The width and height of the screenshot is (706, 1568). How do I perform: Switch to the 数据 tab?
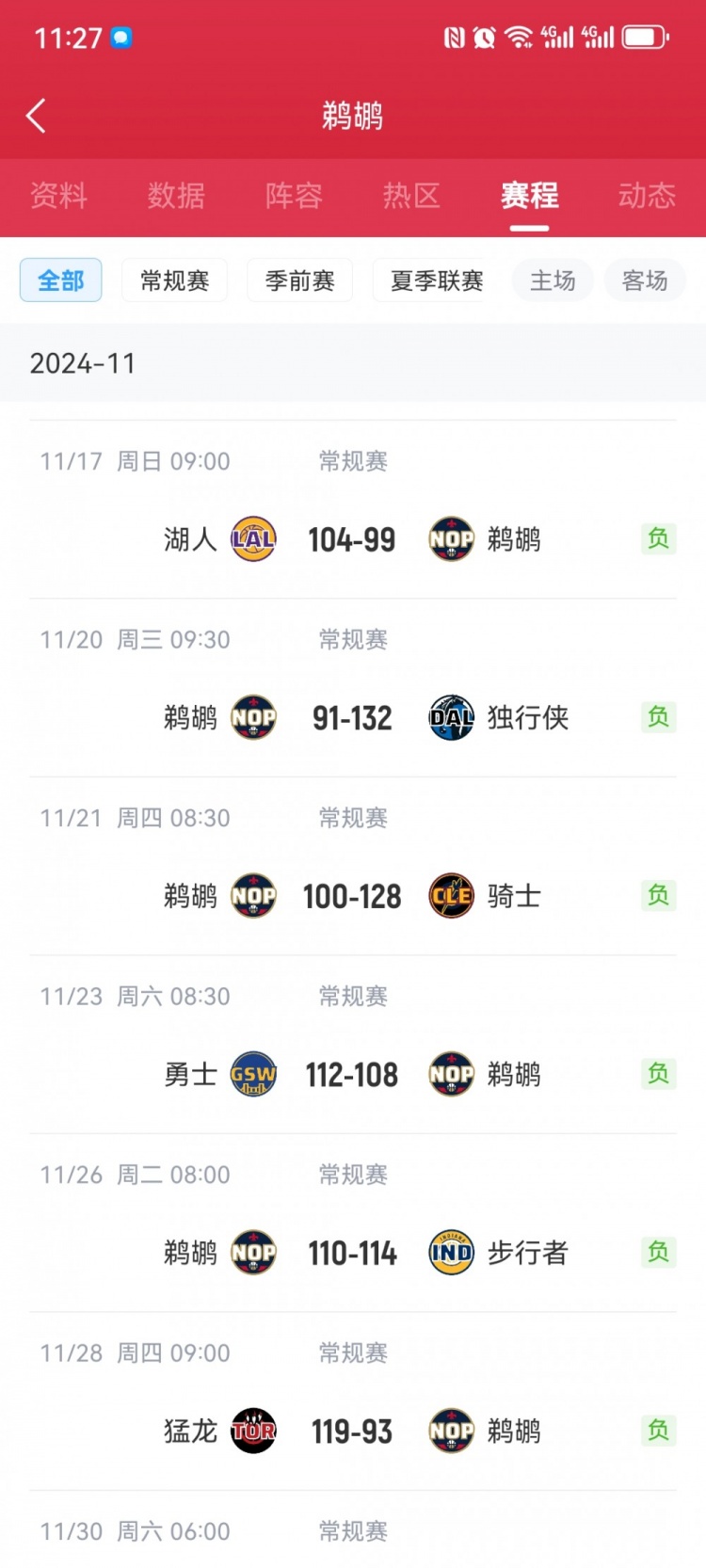pyautogui.click(x=176, y=196)
